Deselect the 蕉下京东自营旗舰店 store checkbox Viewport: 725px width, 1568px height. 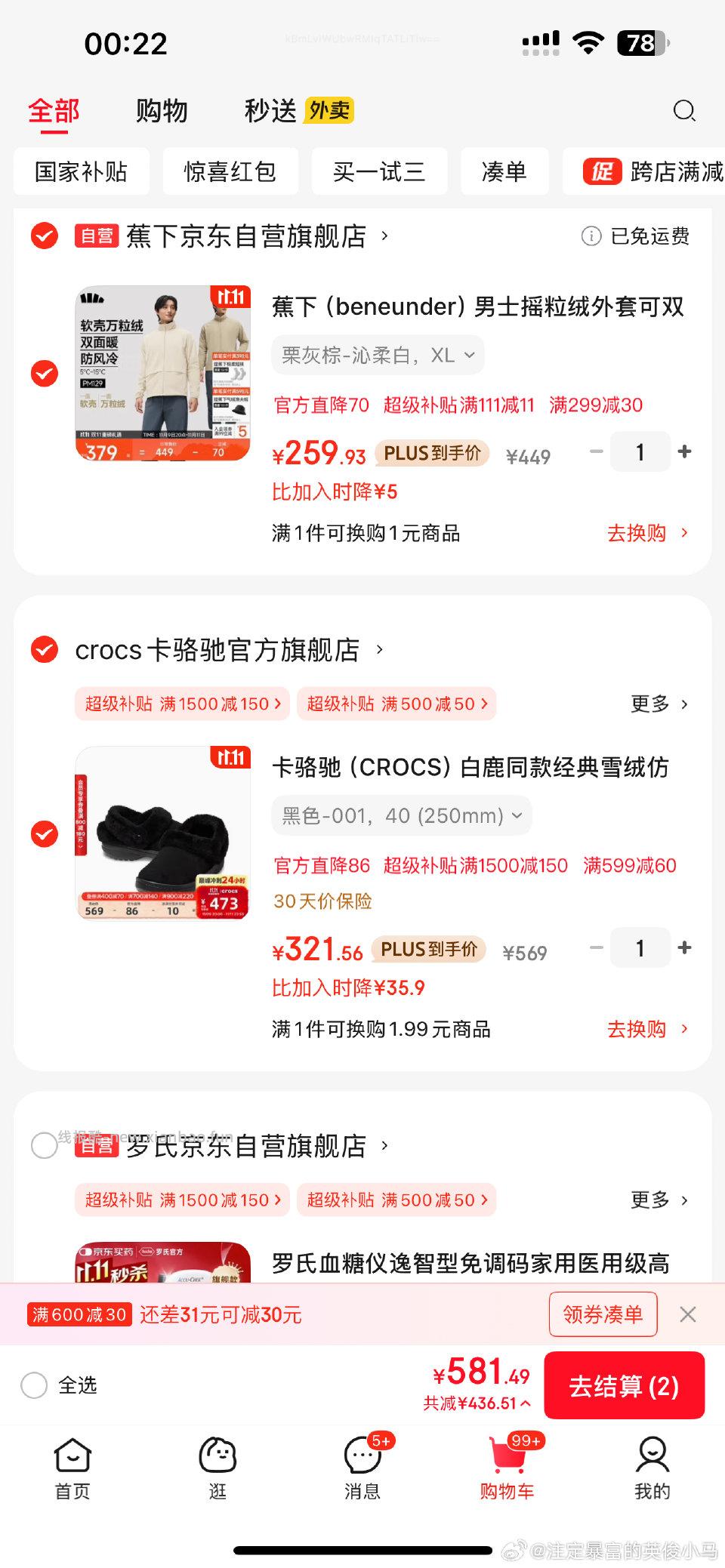tap(45, 236)
